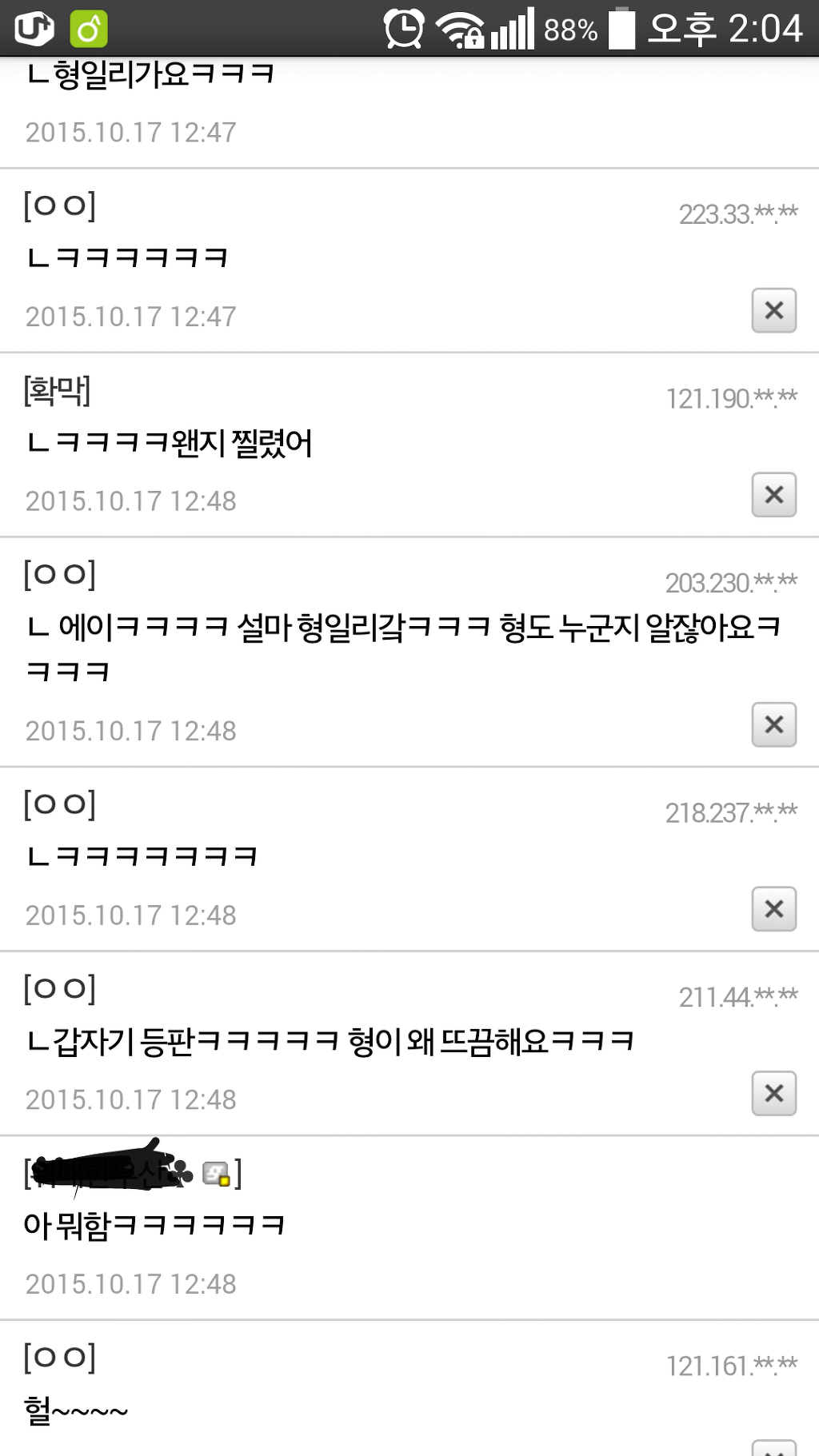Select the clover symbol in the blacked-out username
Viewport: 819px width, 1456px height.
click(x=182, y=1173)
